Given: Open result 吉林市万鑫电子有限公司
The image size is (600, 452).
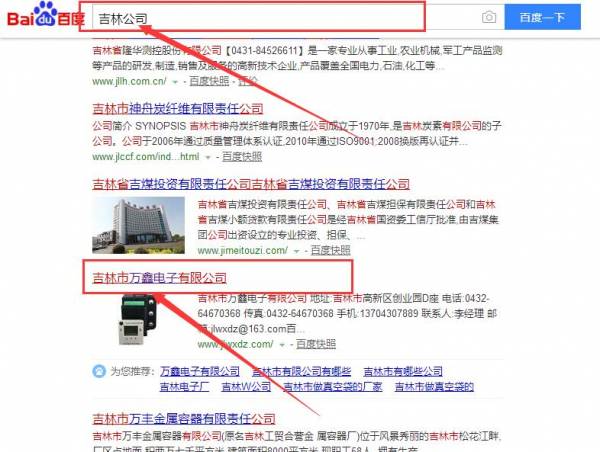Looking at the screenshot, I should point(160,276).
